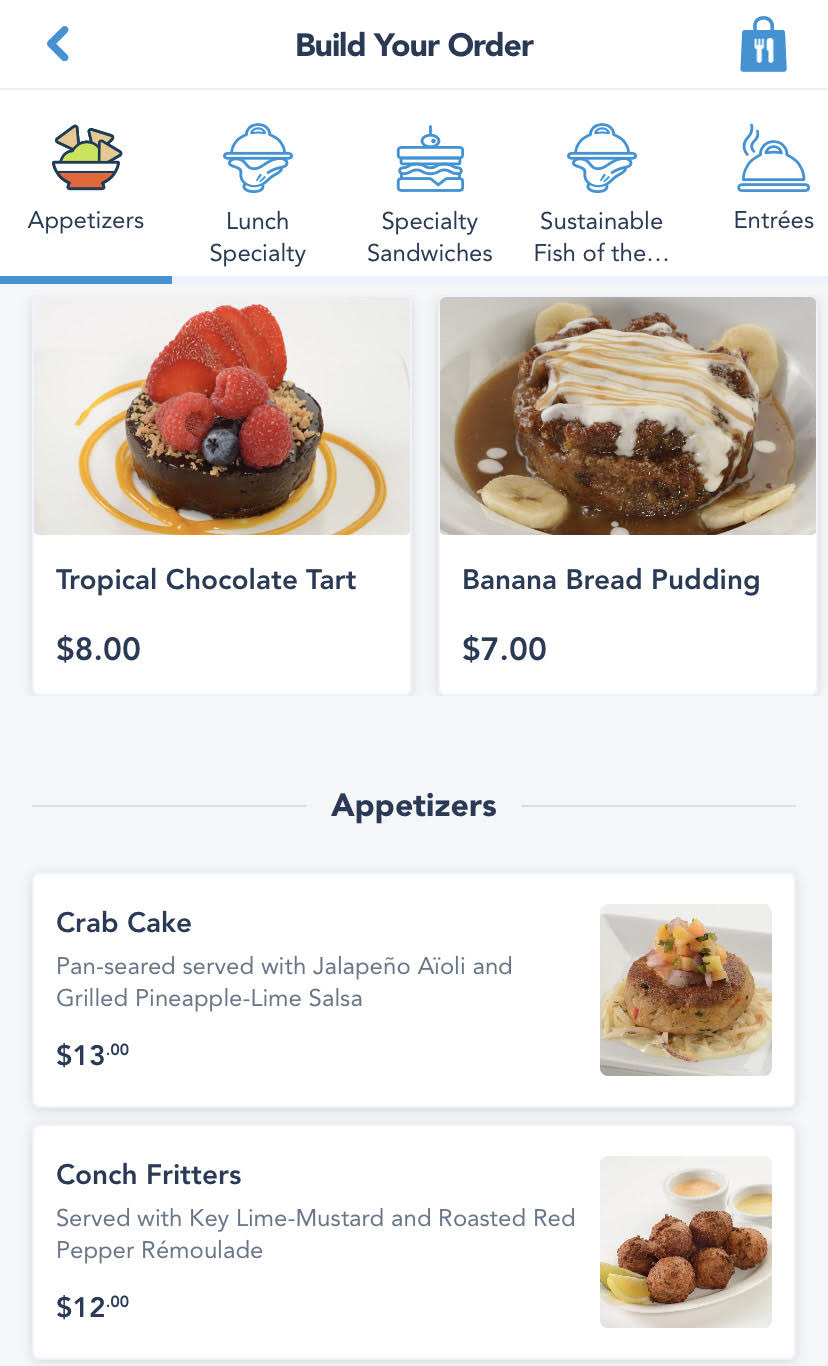The width and height of the screenshot is (828, 1366).
Task: Switch to the Lunch Specialty tab
Action: coord(257,195)
